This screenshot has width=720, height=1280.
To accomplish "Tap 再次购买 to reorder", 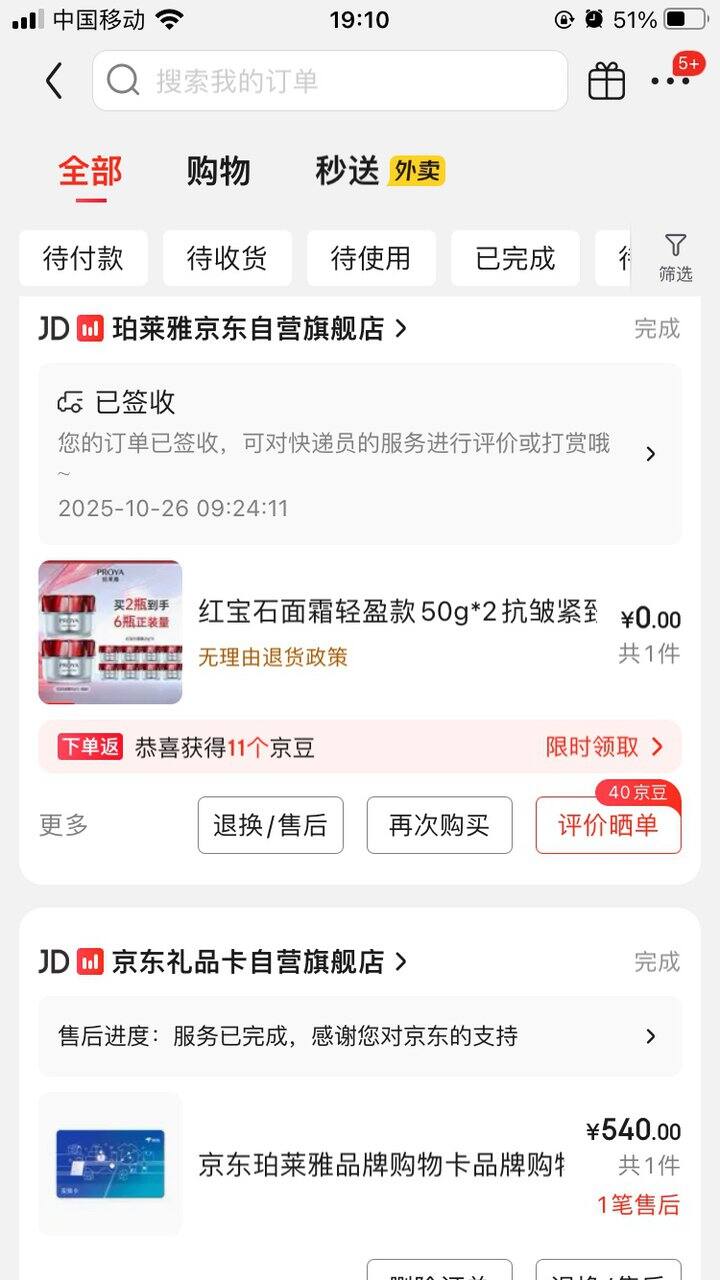I will (439, 825).
